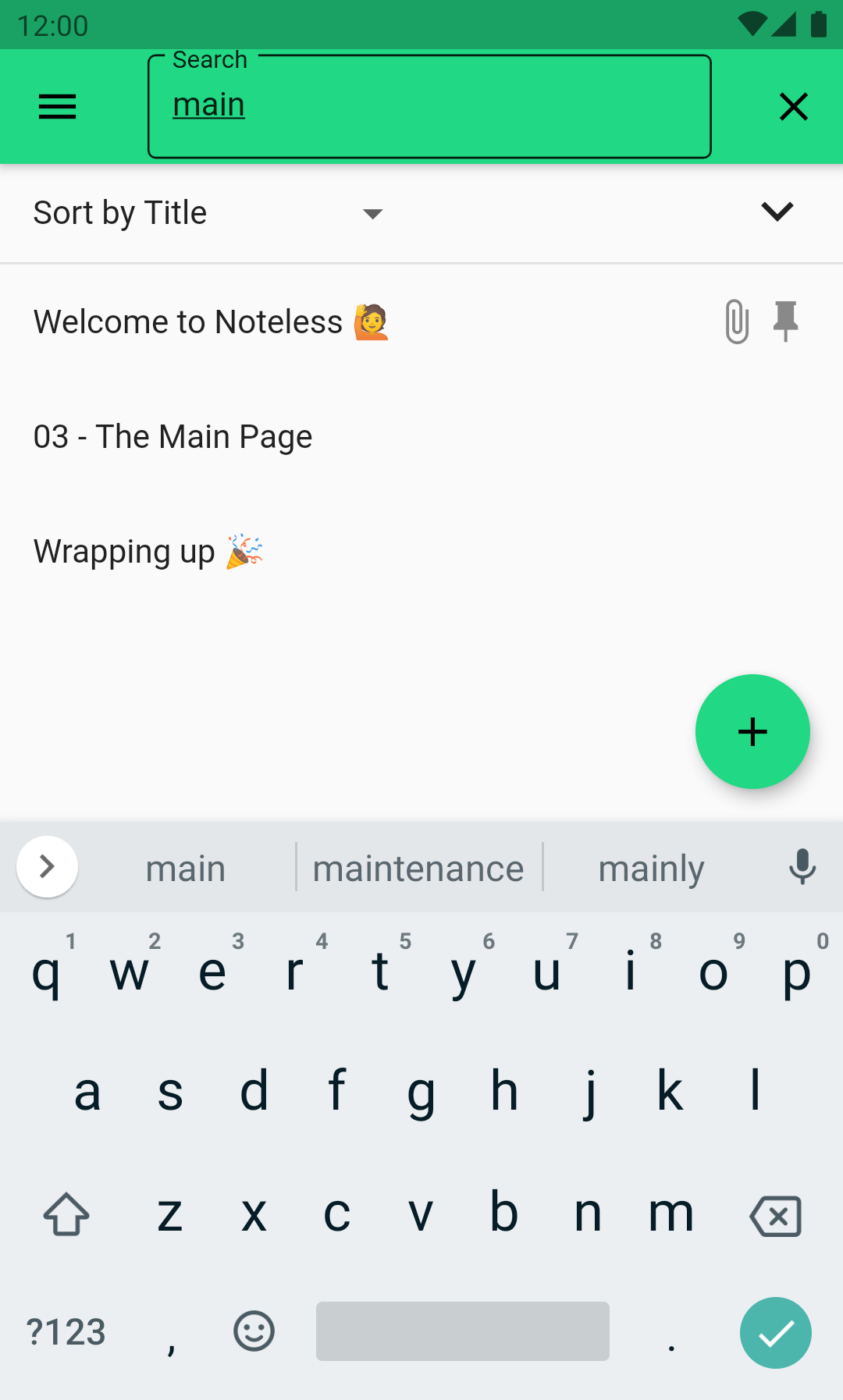Screen dimensions: 843x1400
Task: Tap the Search text field
Action: tap(429, 106)
